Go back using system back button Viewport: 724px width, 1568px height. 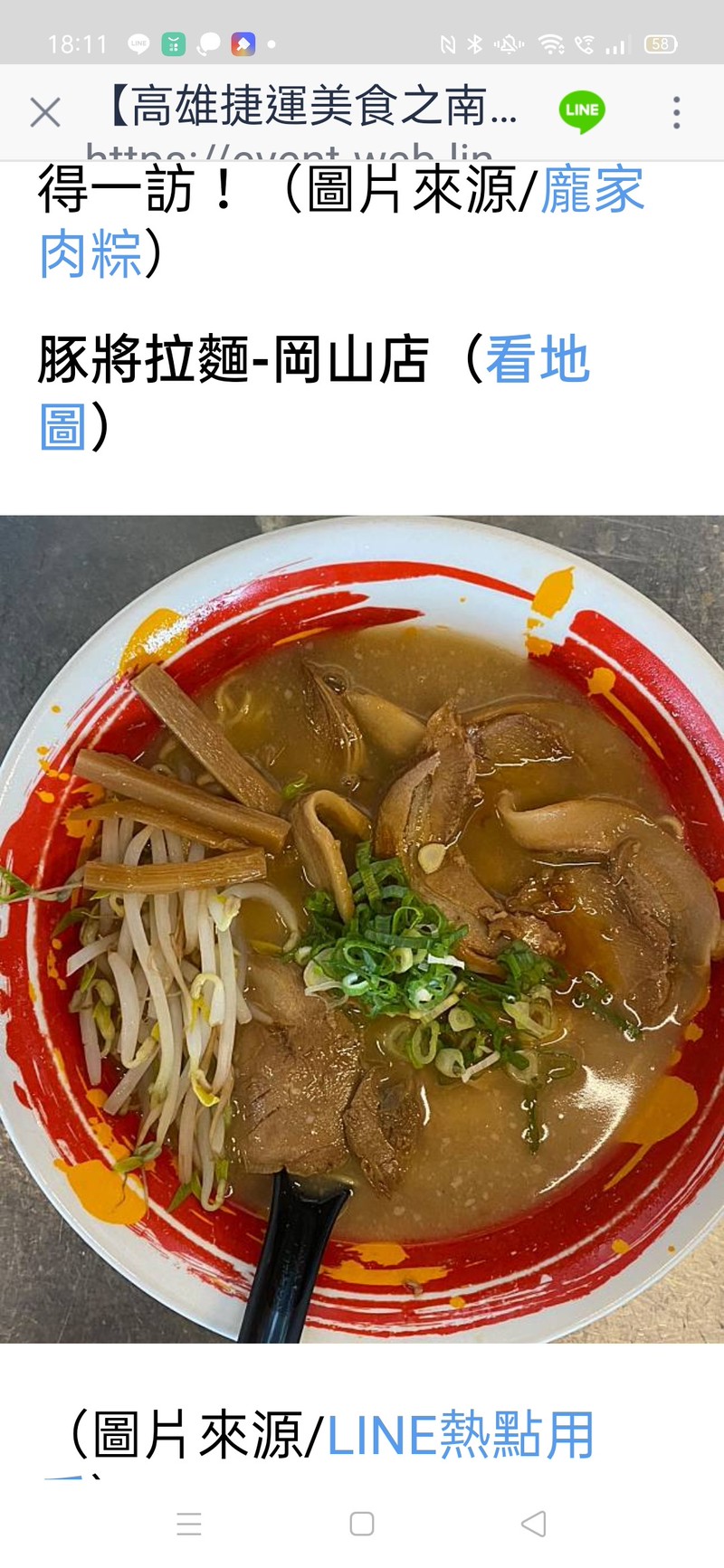[x=534, y=1524]
